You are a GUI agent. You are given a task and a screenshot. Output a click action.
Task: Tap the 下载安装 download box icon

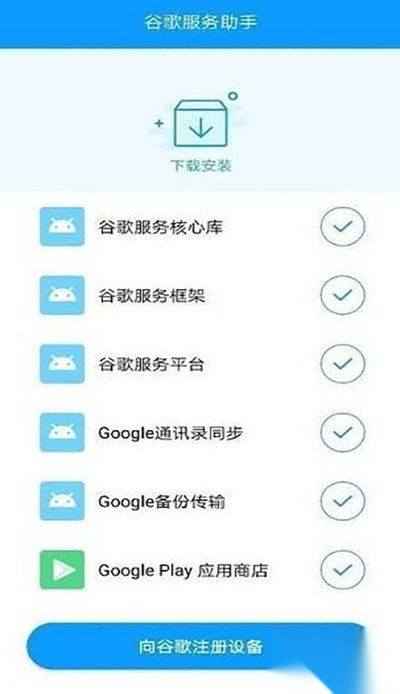pos(200,123)
